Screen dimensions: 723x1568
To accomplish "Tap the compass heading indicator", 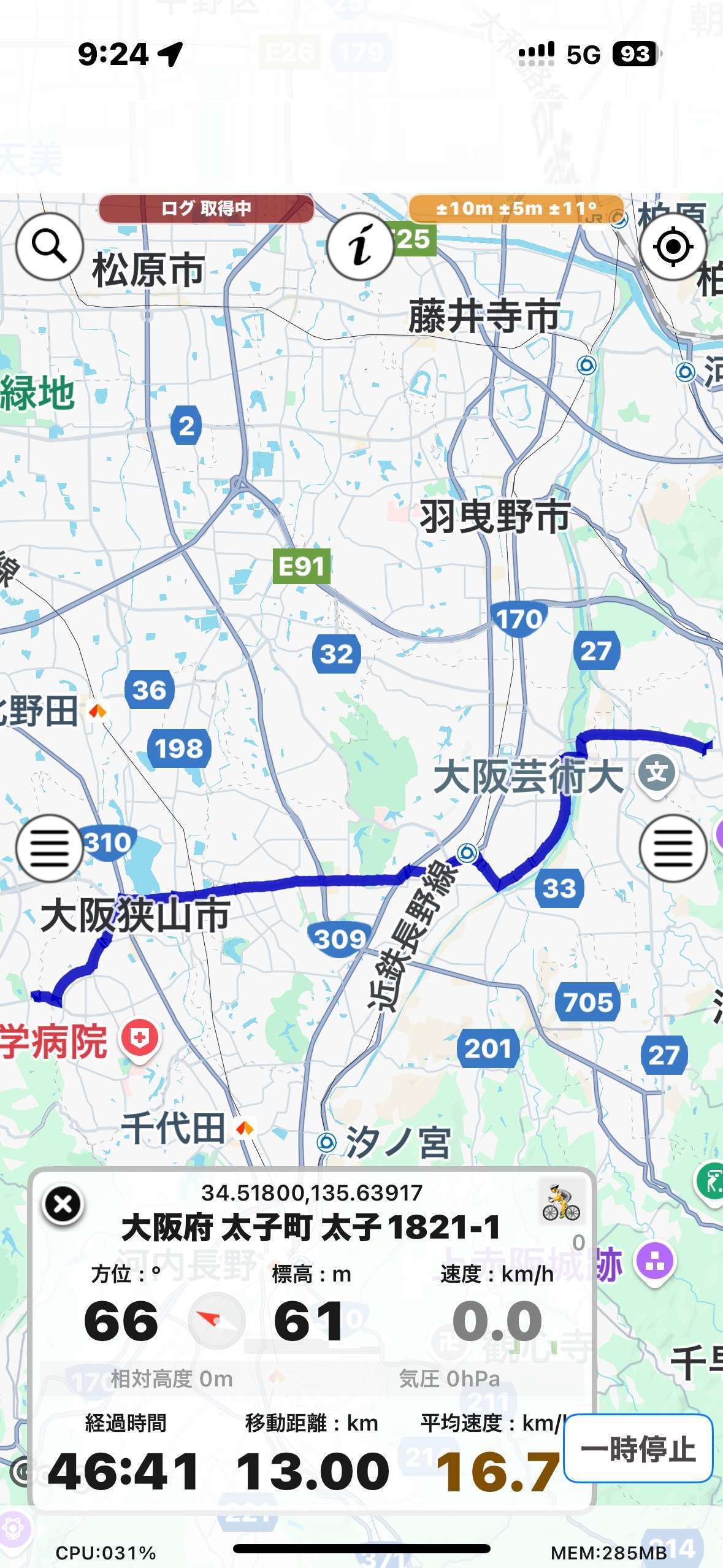I will click(x=216, y=1320).
